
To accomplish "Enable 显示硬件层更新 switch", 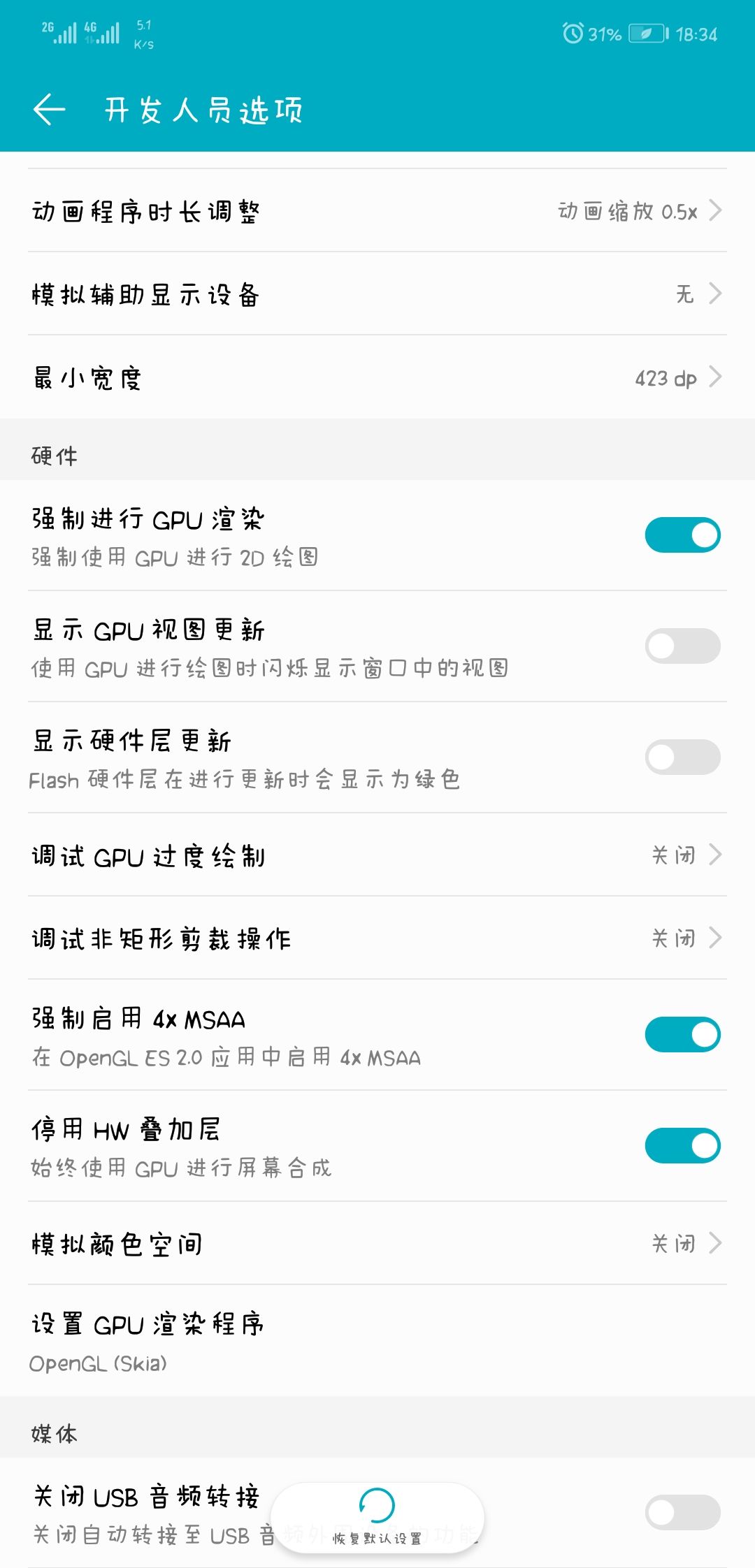I will [682, 757].
